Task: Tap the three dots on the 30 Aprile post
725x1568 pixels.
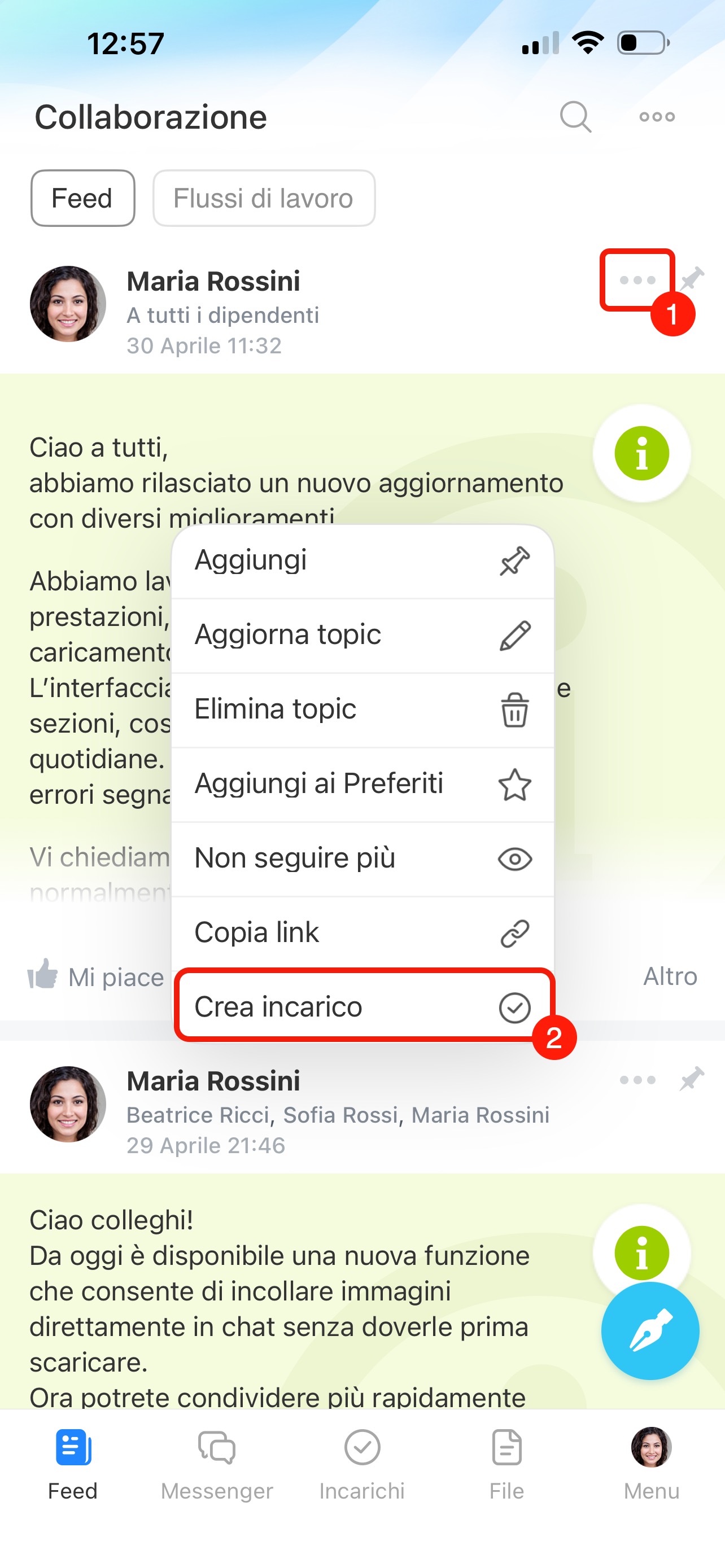Action: pos(637,280)
